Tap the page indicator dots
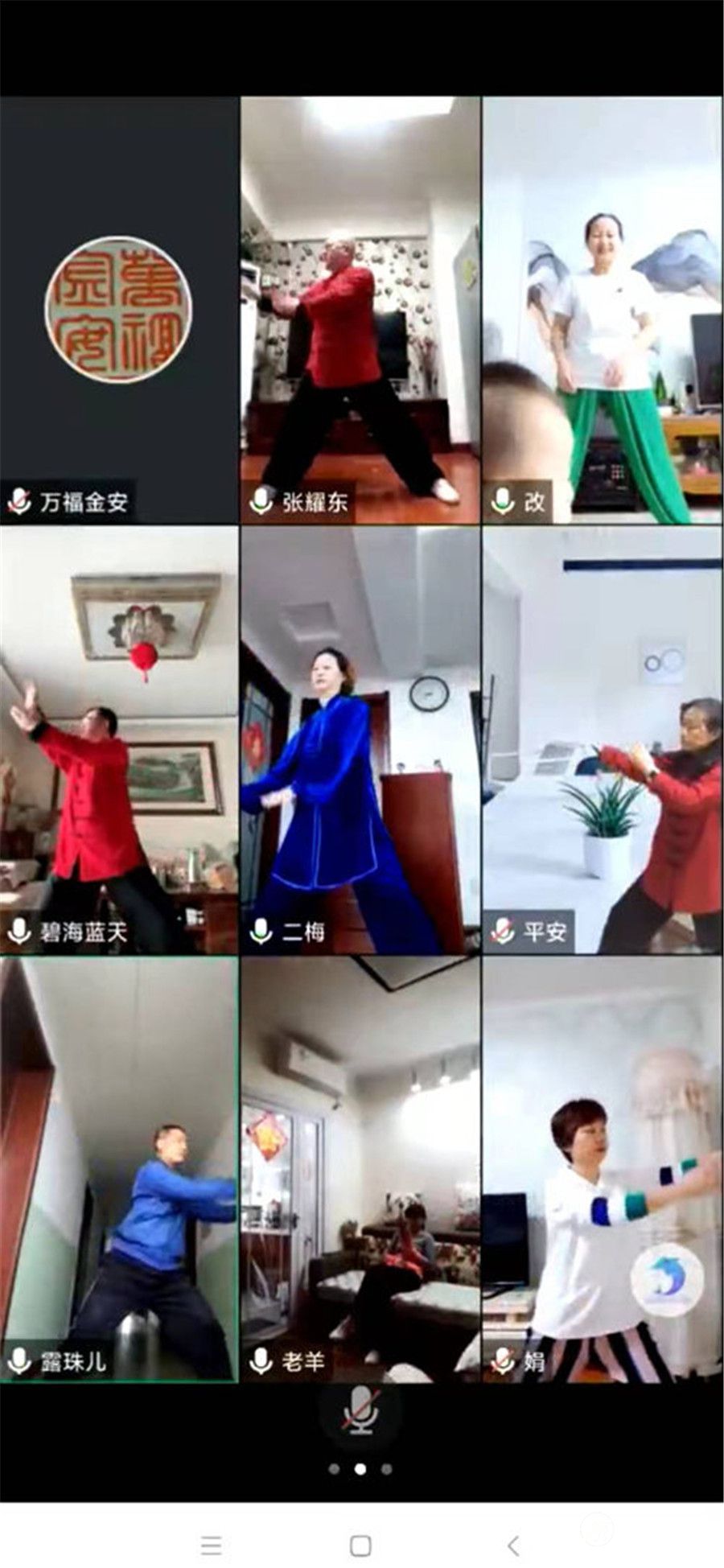 [x=360, y=1469]
